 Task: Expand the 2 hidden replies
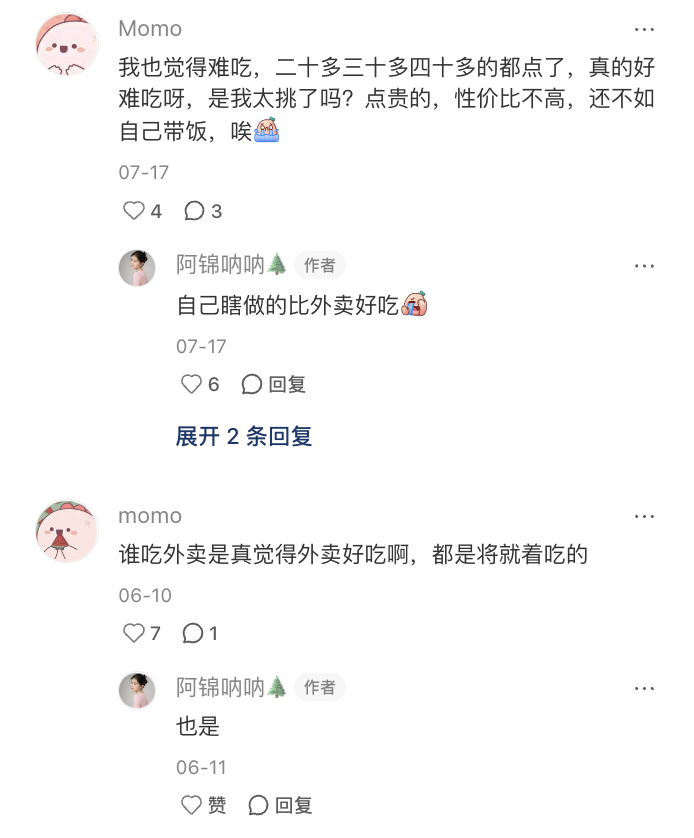click(x=244, y=436)
